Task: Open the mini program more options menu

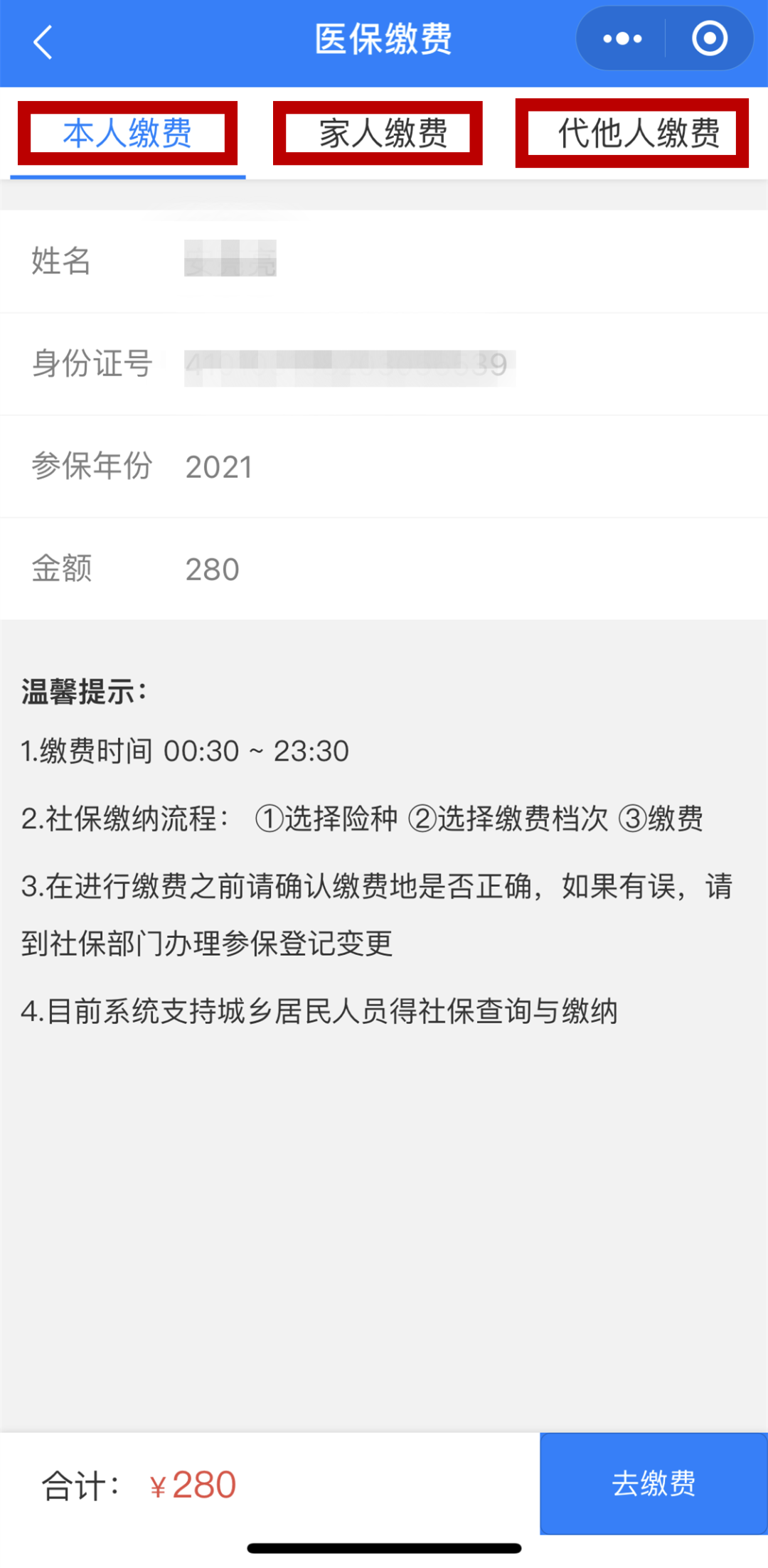Action: tap(622, 39)
